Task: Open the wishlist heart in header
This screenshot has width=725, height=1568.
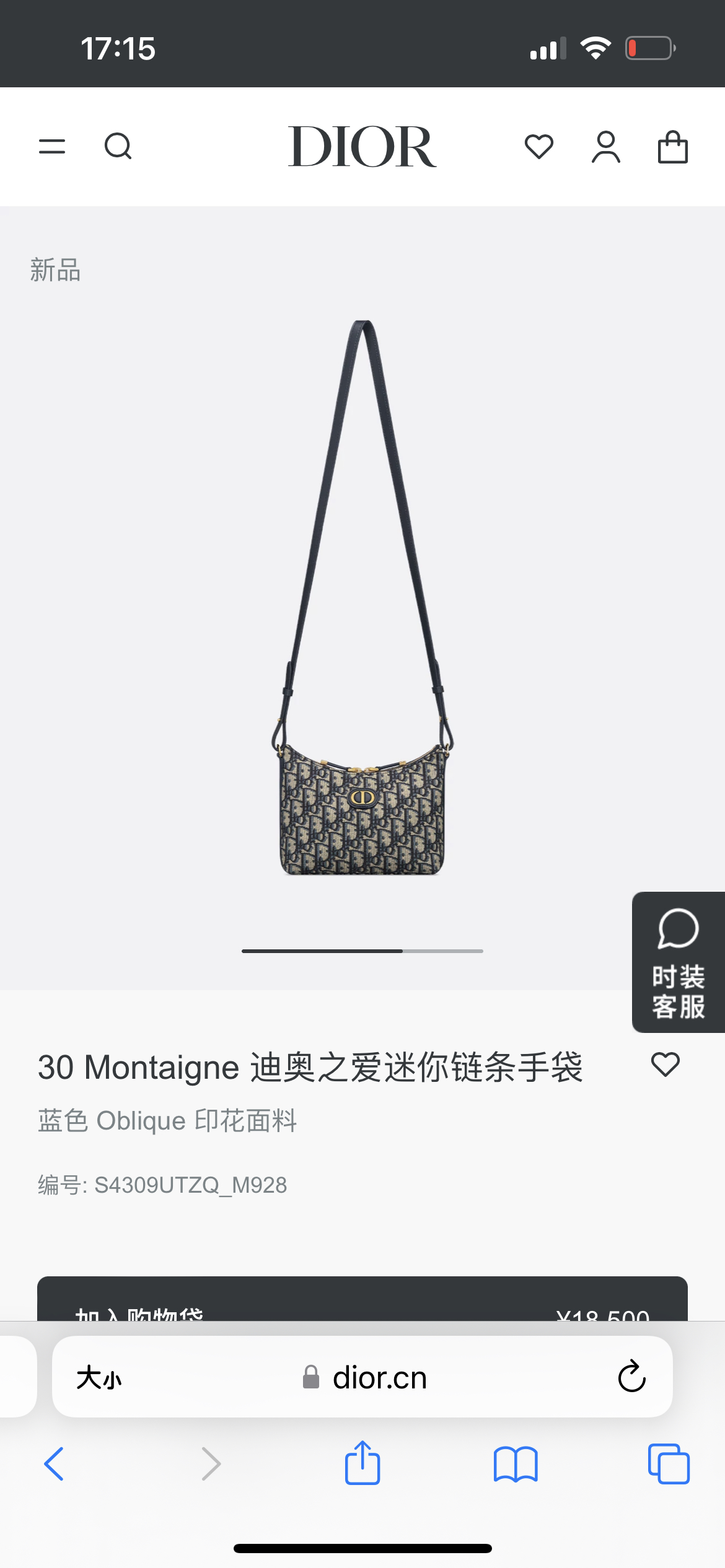Action: pyautogui.click(x=538, y=147)
